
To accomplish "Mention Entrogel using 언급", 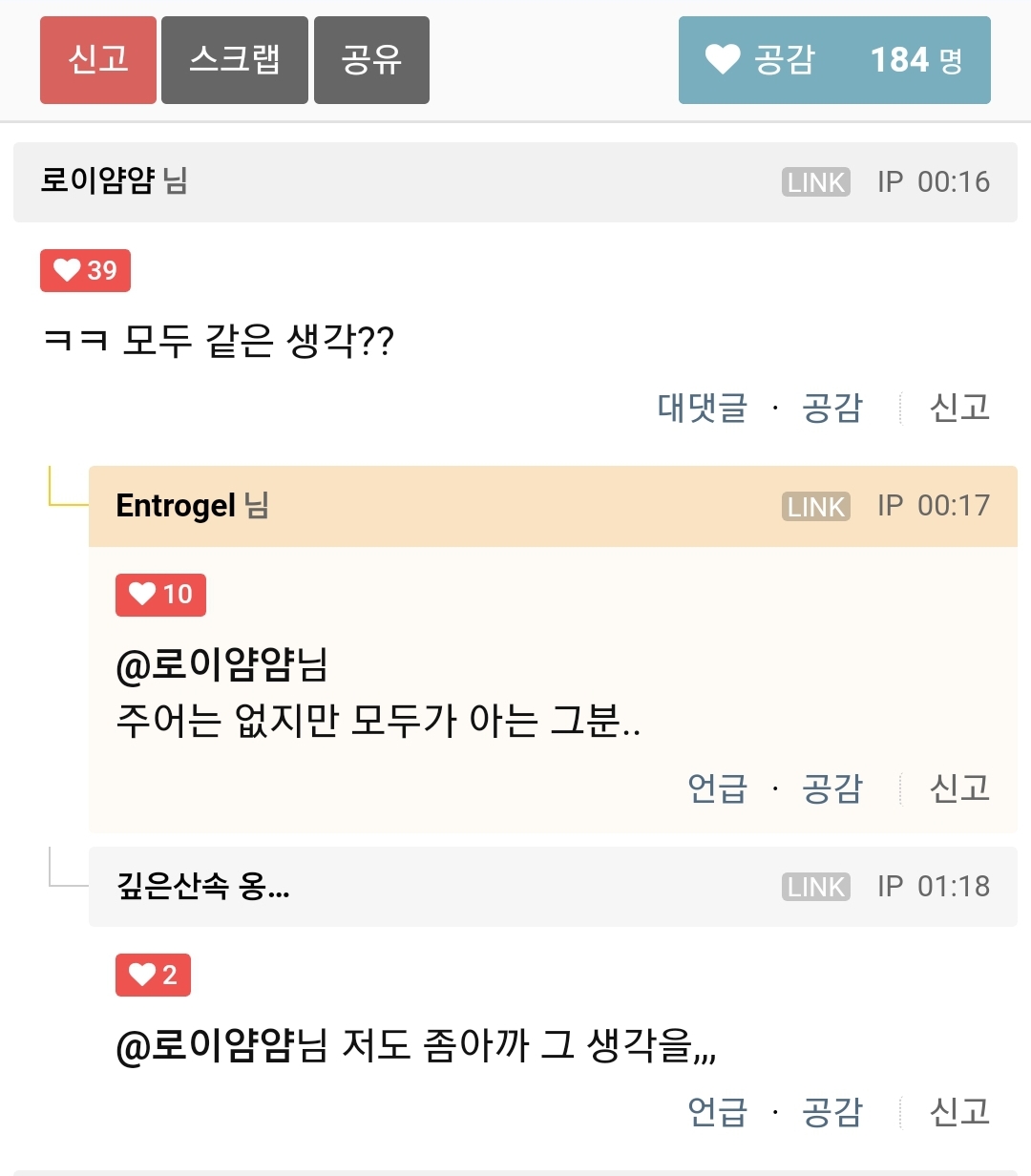I will pos(717,788).
